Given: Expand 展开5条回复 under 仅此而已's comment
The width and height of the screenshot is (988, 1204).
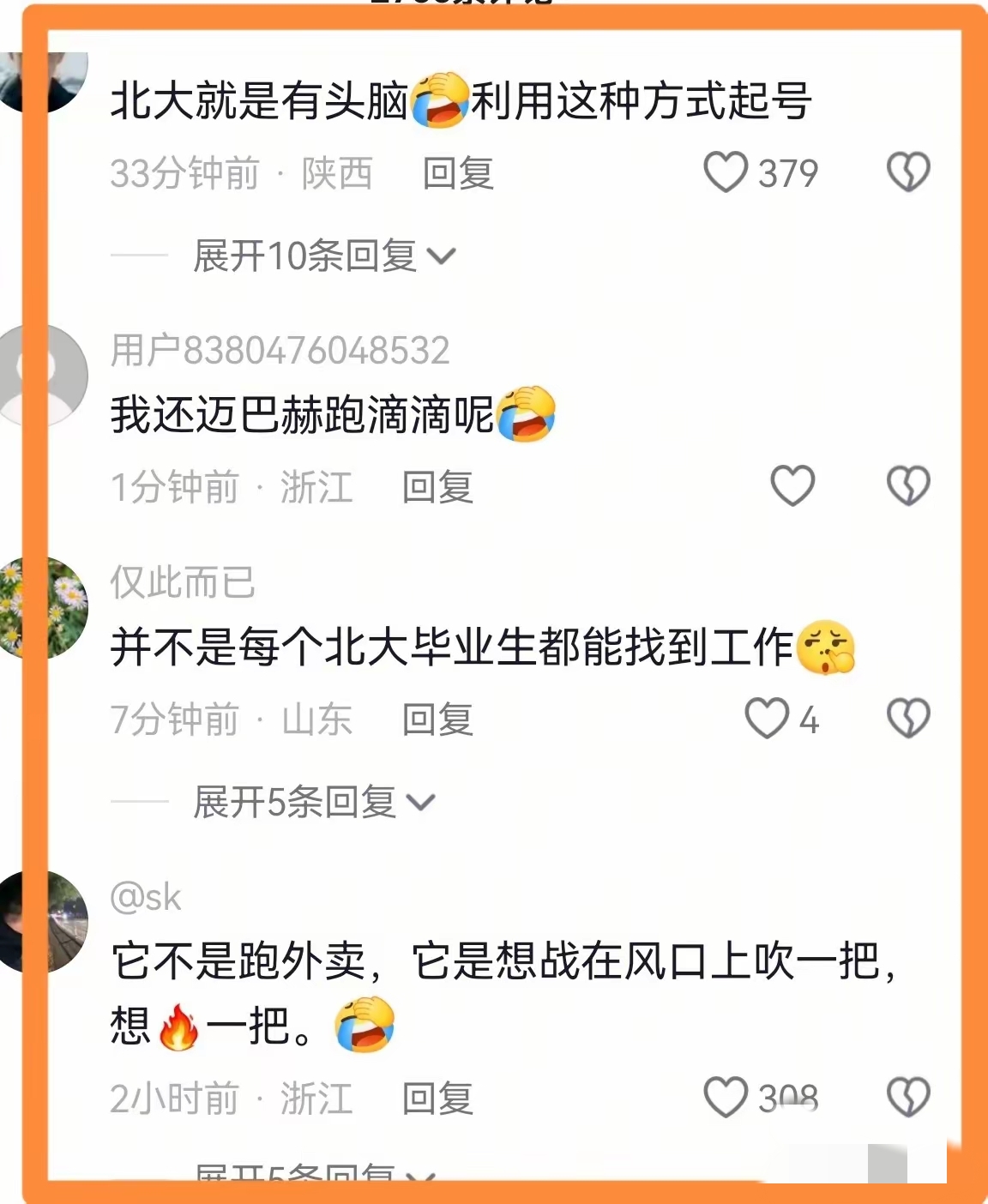Looking at the screenshot, I should tap(314, 803).
